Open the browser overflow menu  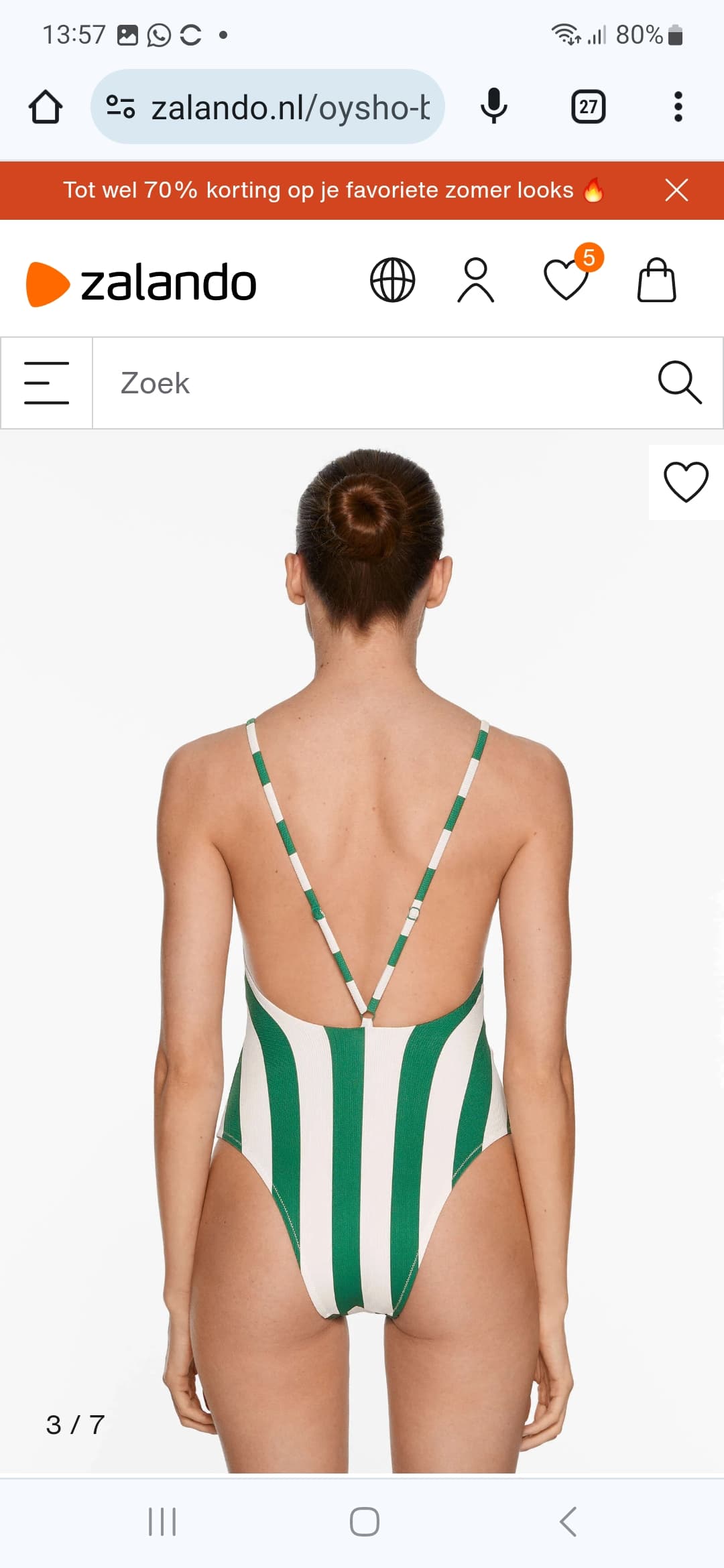678,107
